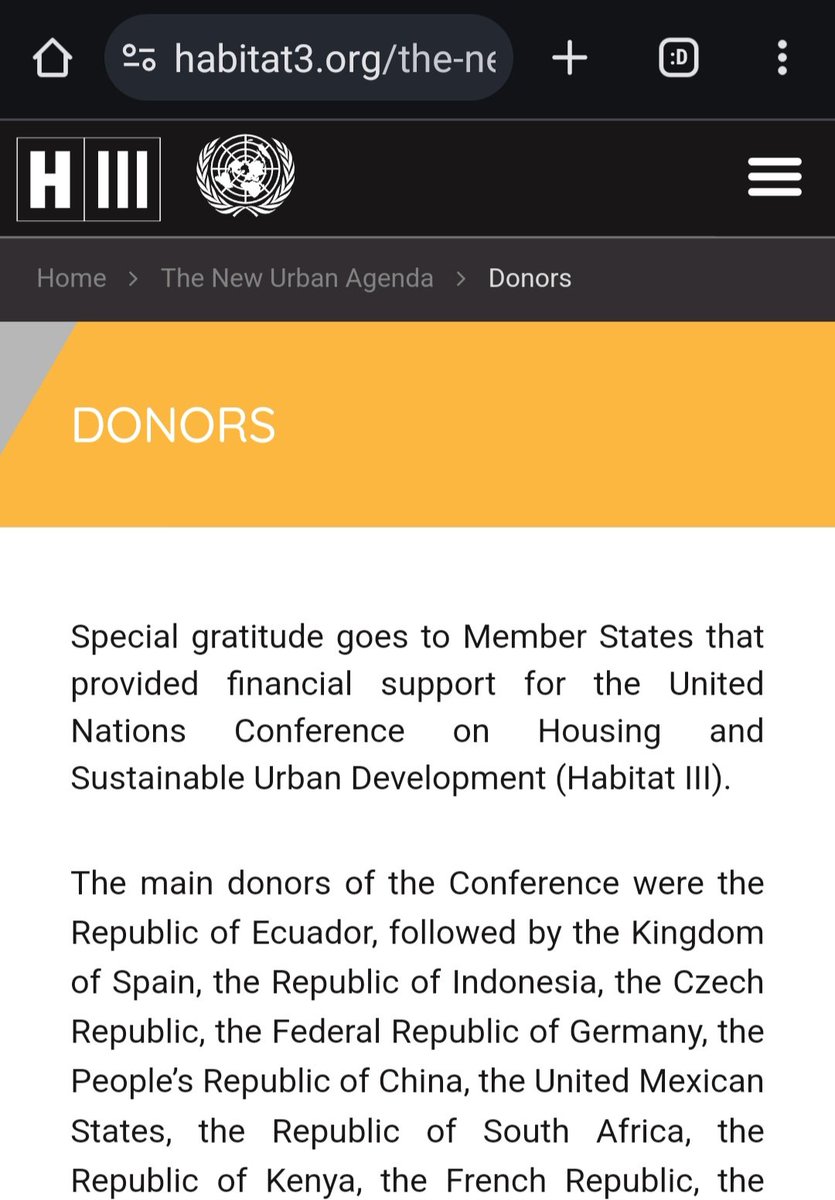The height and width of the screenshot is (1200, 835).
Task: Open the Habitat III logo home link
Action: (89, 179)
